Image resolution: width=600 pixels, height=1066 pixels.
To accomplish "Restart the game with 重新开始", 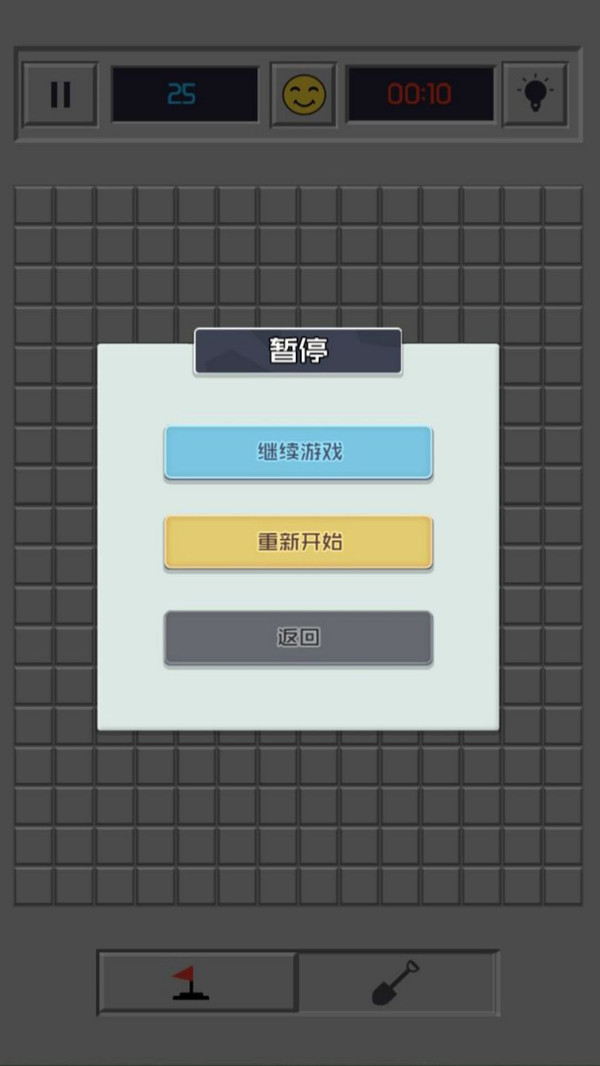I will pos(298,542).
